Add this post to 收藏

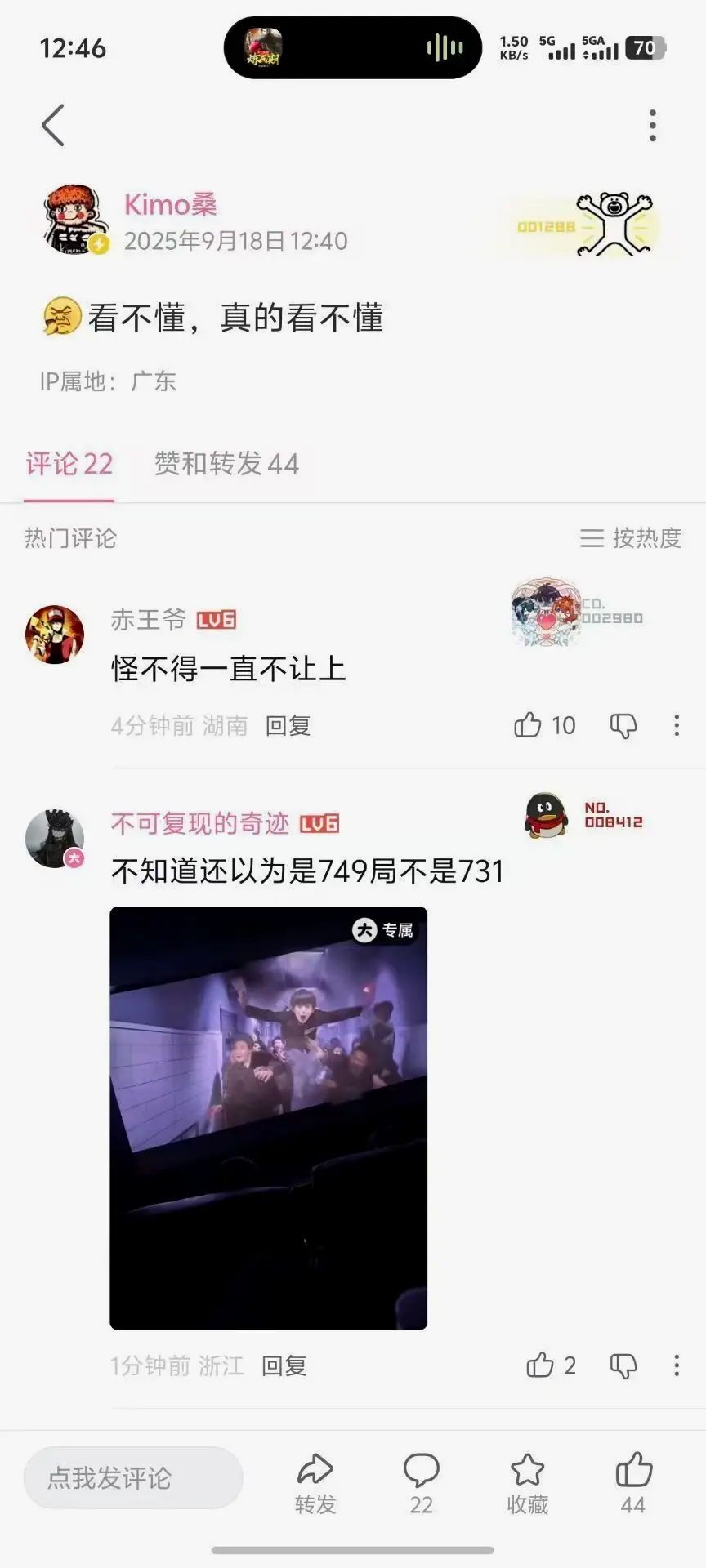[527, 1482]
